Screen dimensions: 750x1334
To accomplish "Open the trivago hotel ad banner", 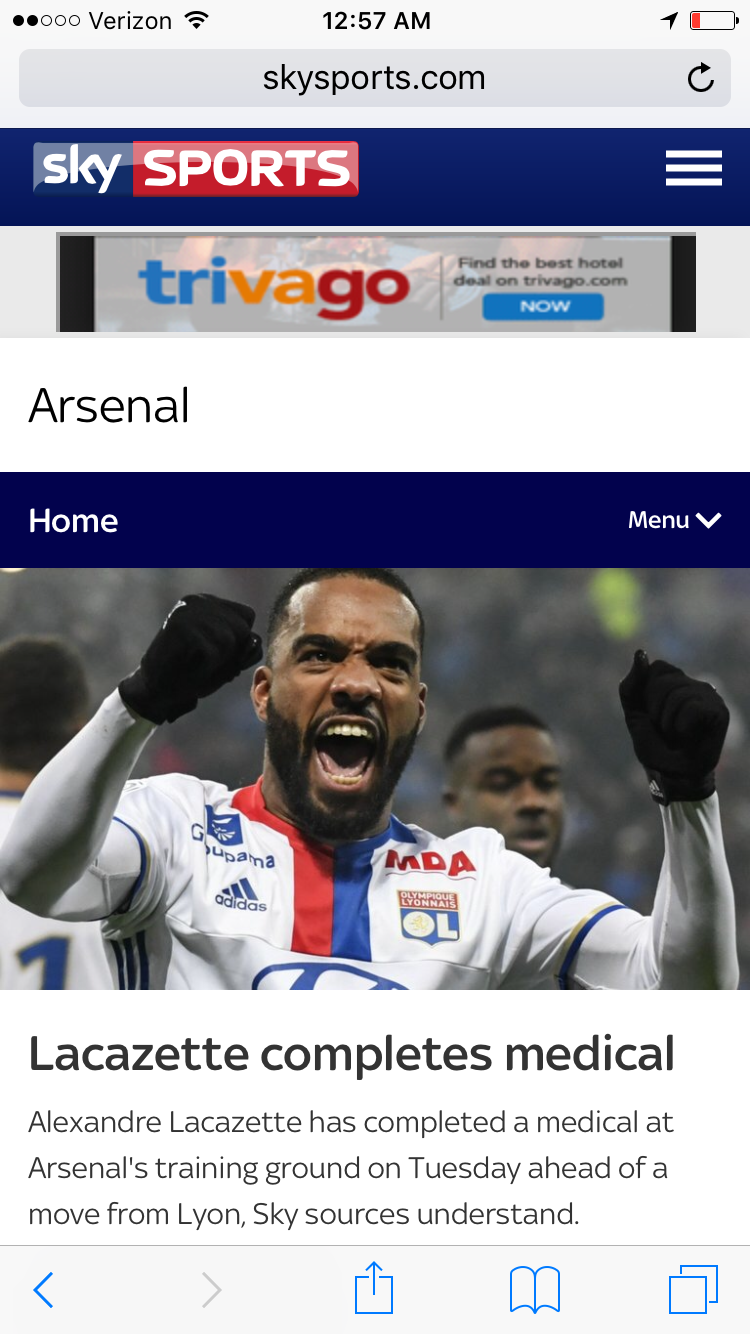I will 376,283.
